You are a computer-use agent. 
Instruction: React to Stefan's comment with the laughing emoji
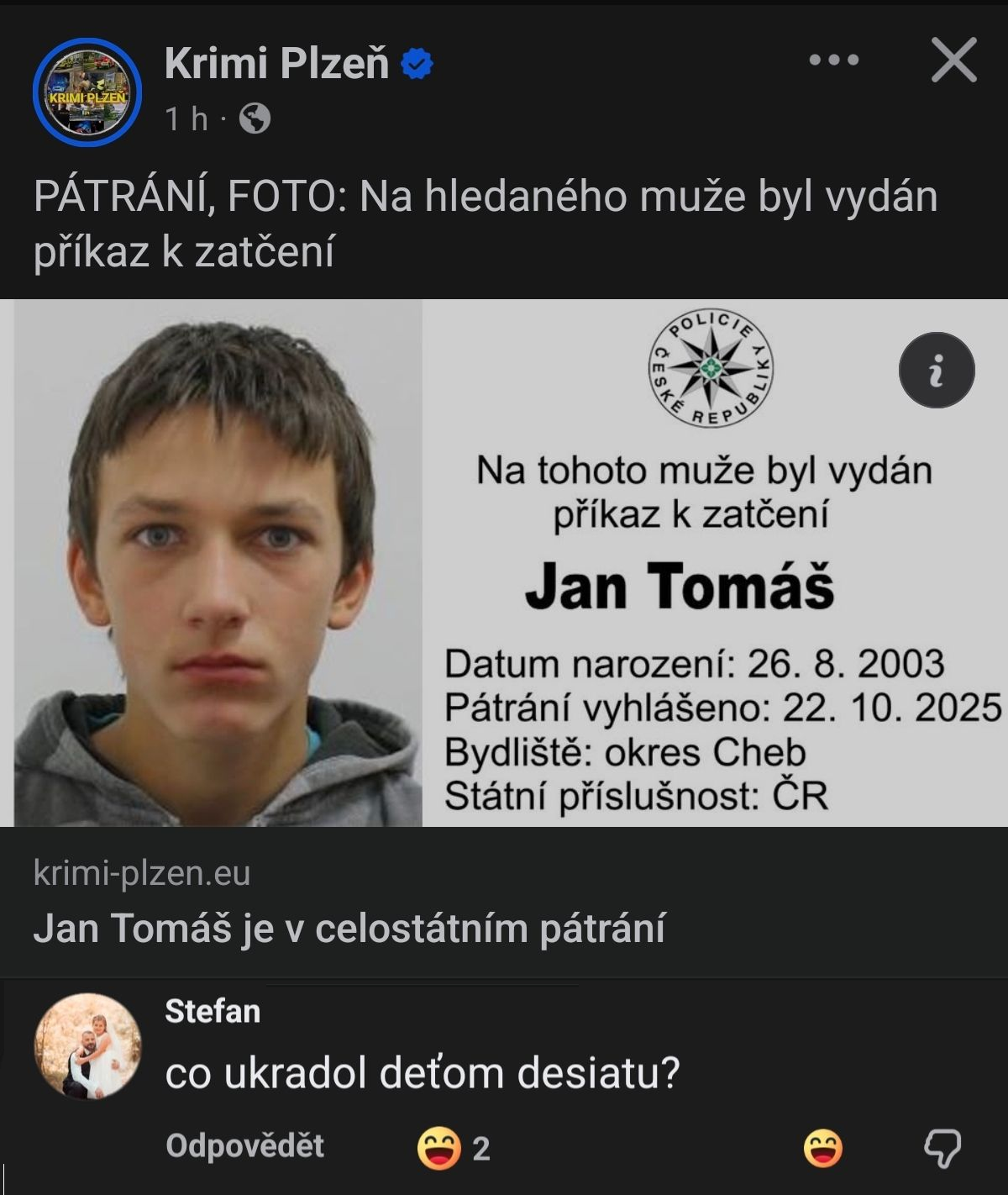(822, 1148)
